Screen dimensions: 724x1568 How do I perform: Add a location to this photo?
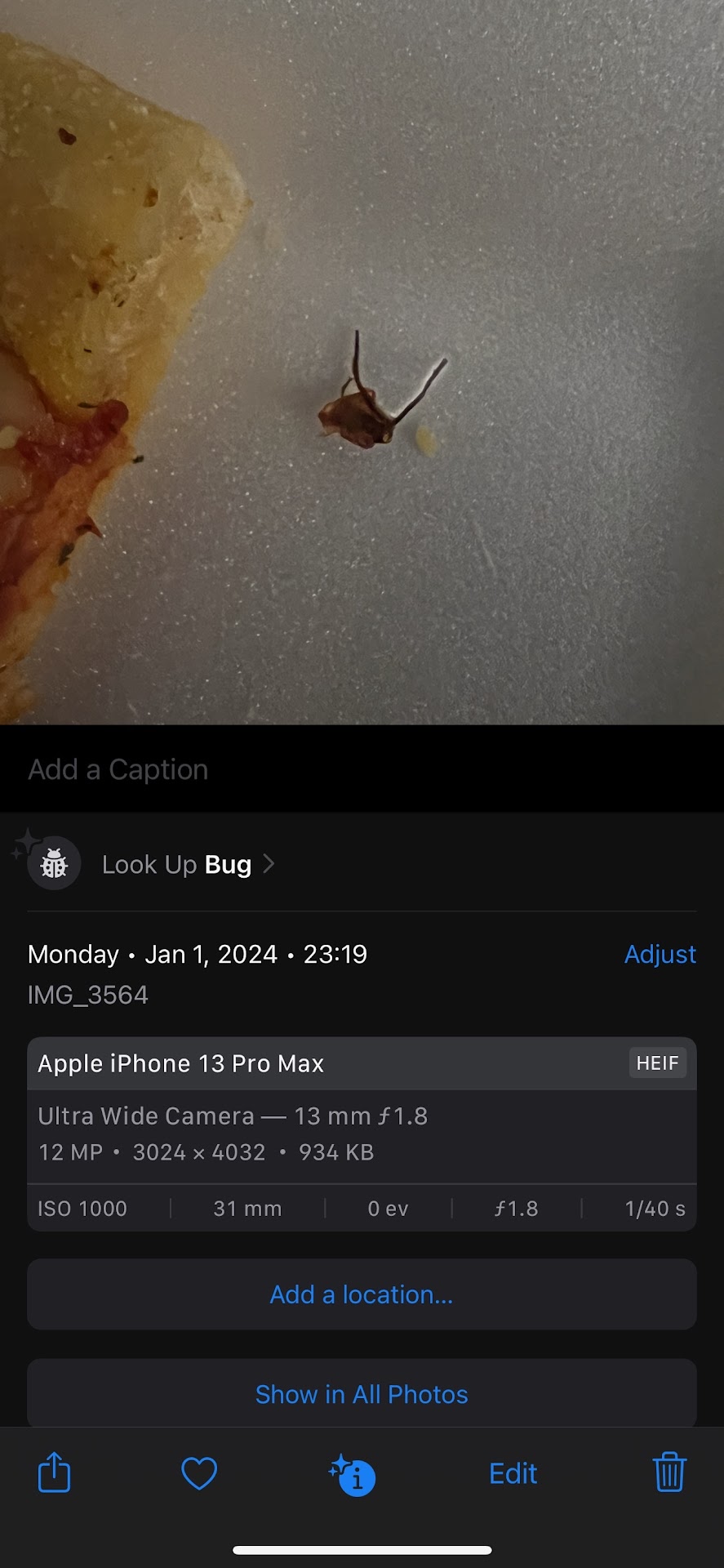click(x=362, y=1294)
